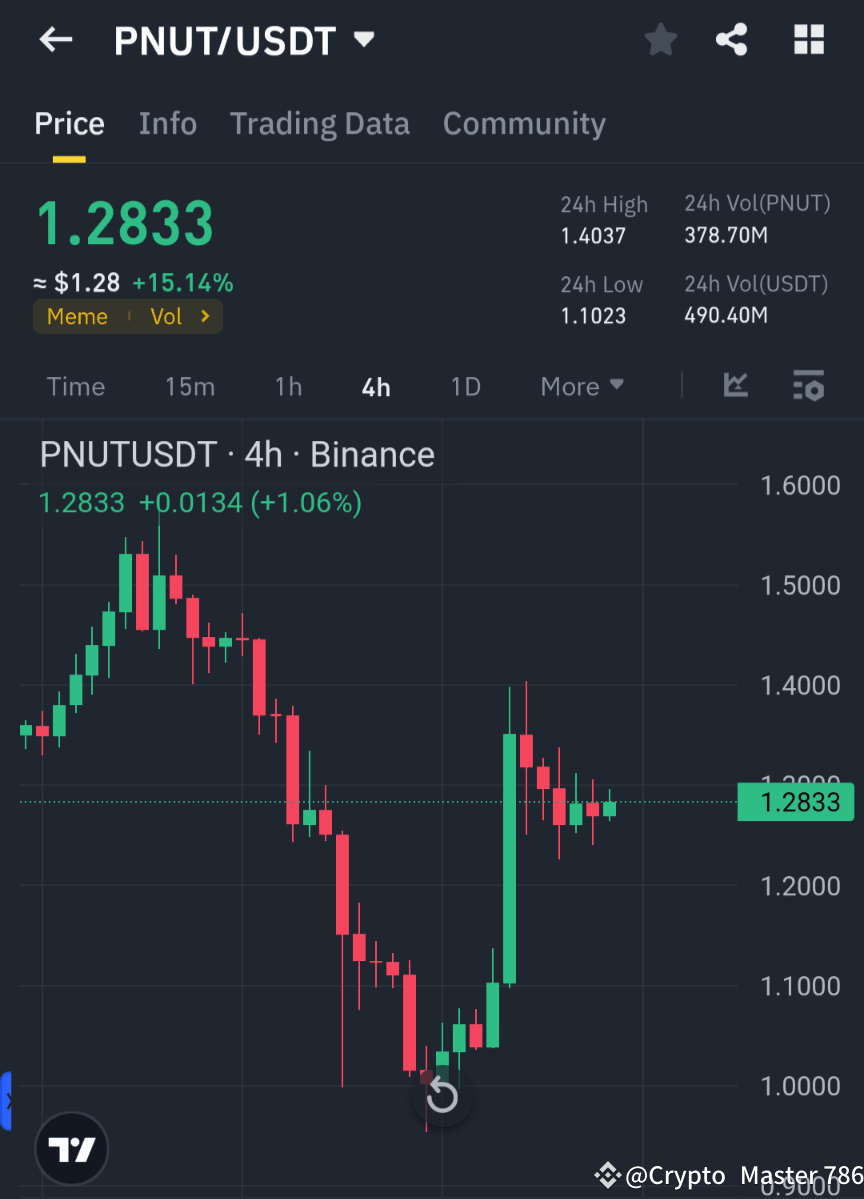Star PNUT/USDT as a favorite
The image size is (864, 1199).
click(x=660, y=39)
